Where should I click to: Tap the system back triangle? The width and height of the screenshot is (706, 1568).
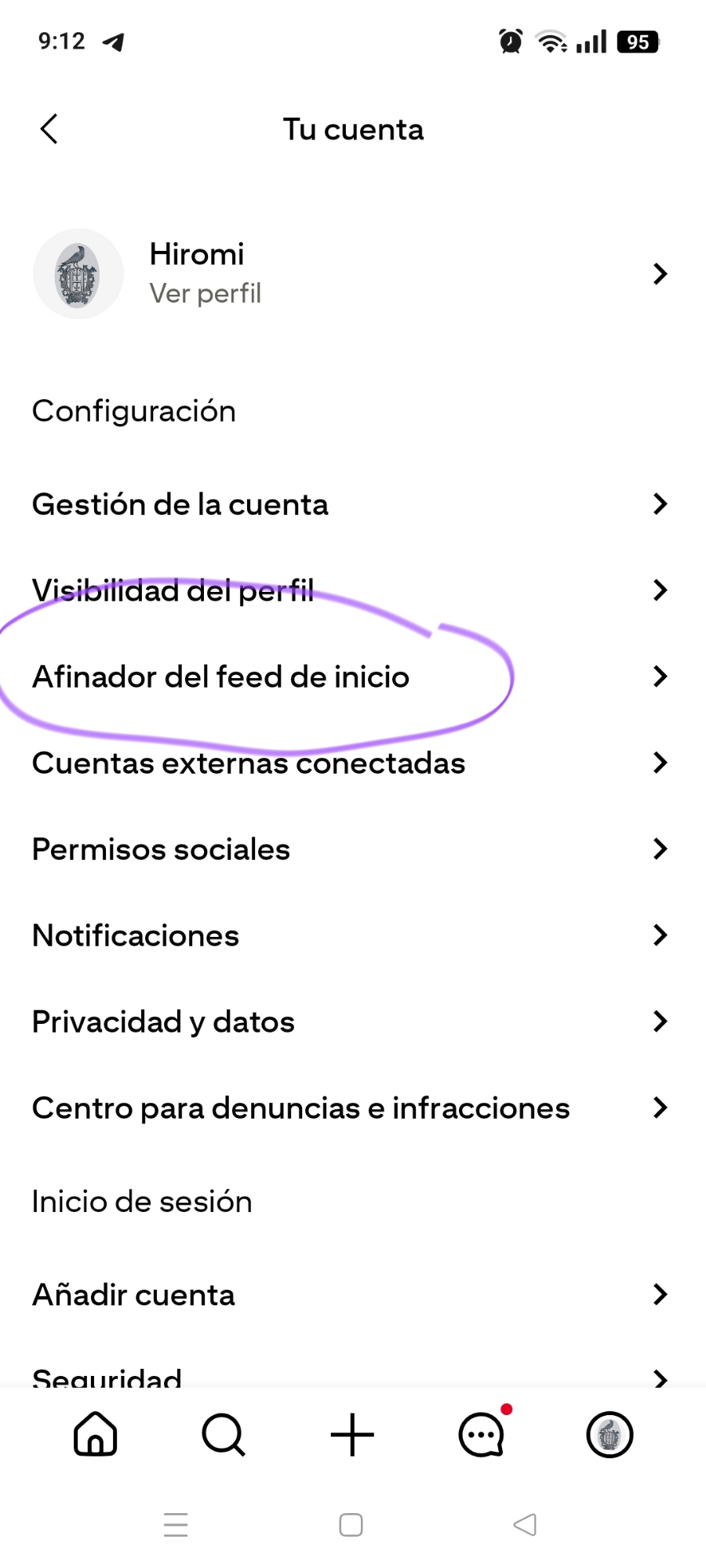tap(525, 1525)
